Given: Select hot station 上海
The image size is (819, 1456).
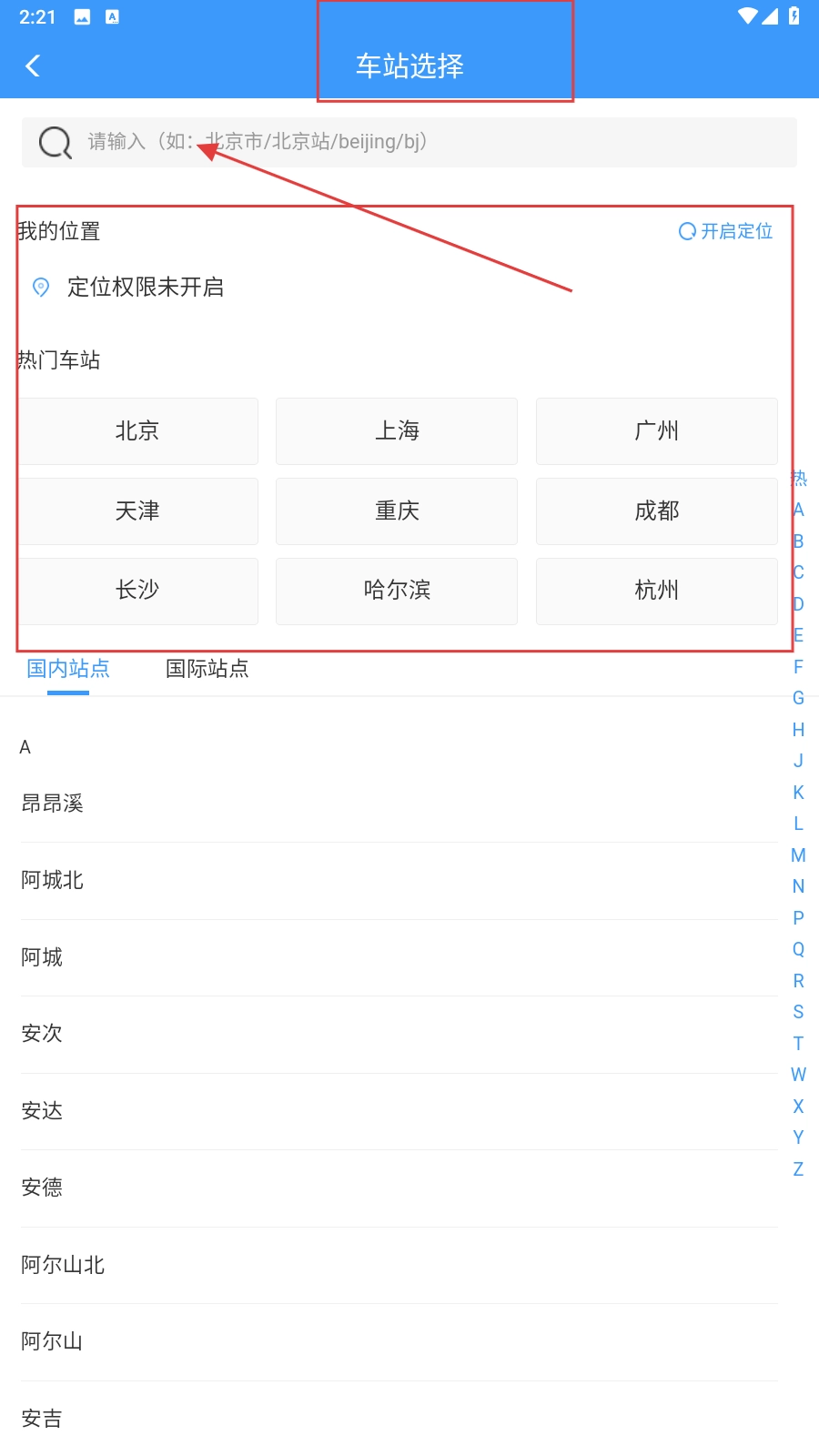Looking at the screenshot, I should coord(397,431).
